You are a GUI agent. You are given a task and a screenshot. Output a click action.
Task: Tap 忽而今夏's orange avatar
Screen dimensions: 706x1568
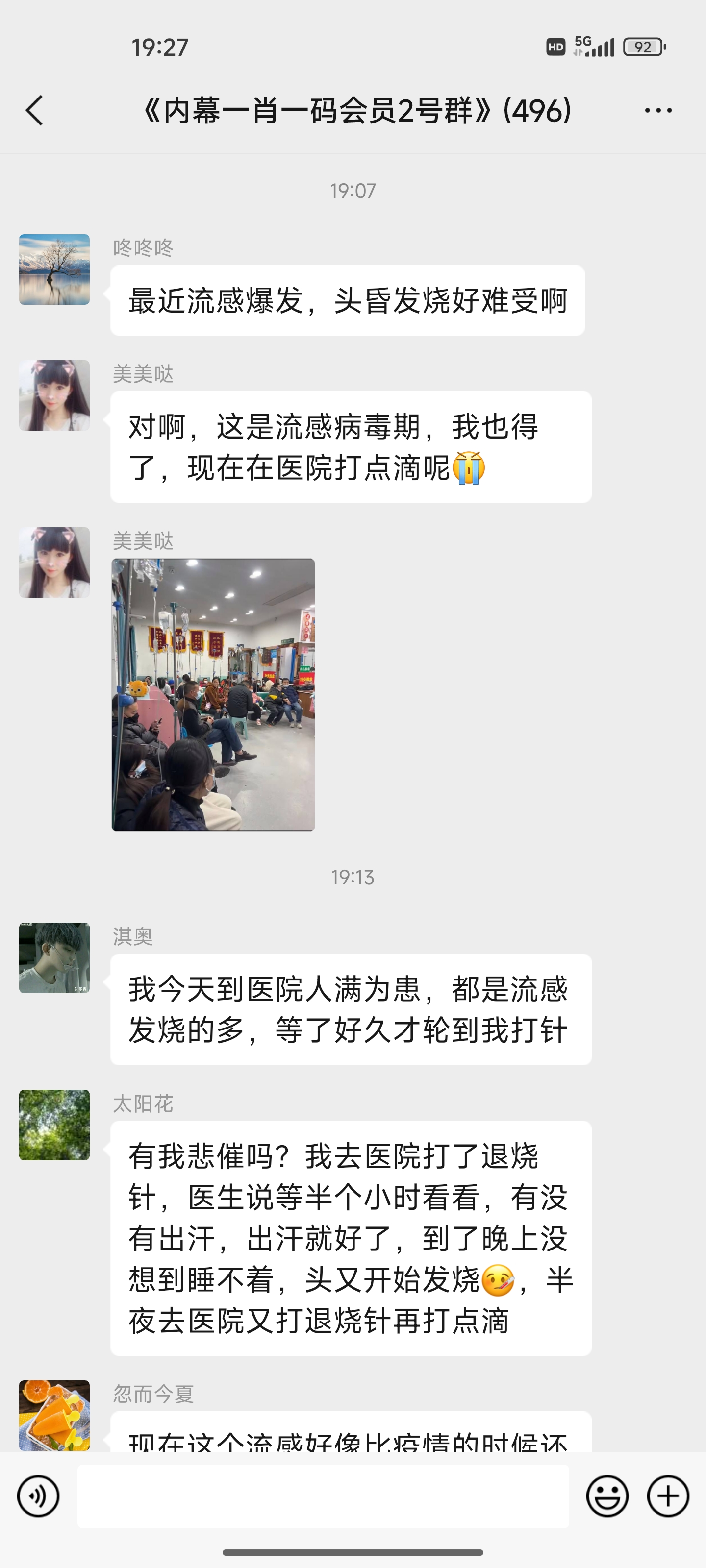pos(54,1415)
